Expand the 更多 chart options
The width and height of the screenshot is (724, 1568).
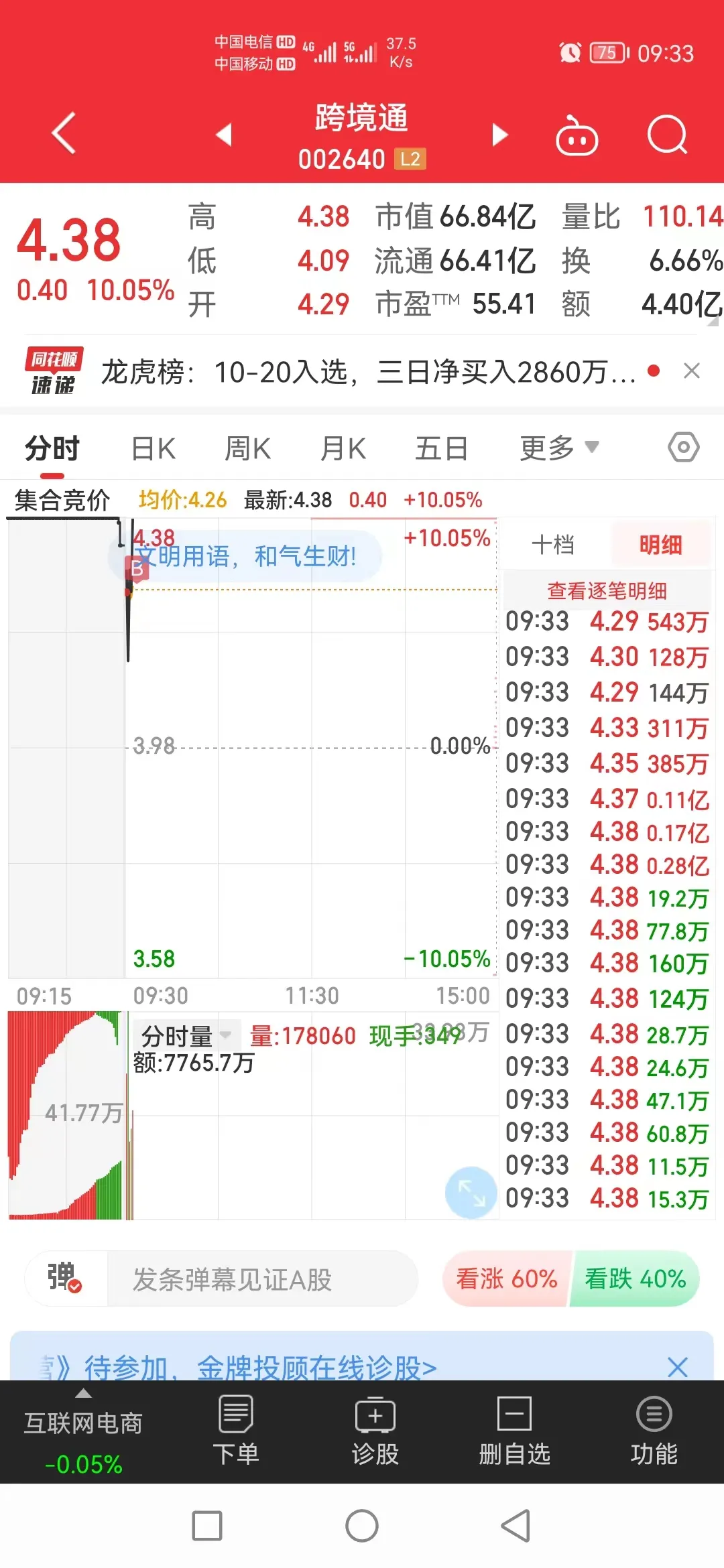coord(559,448)
